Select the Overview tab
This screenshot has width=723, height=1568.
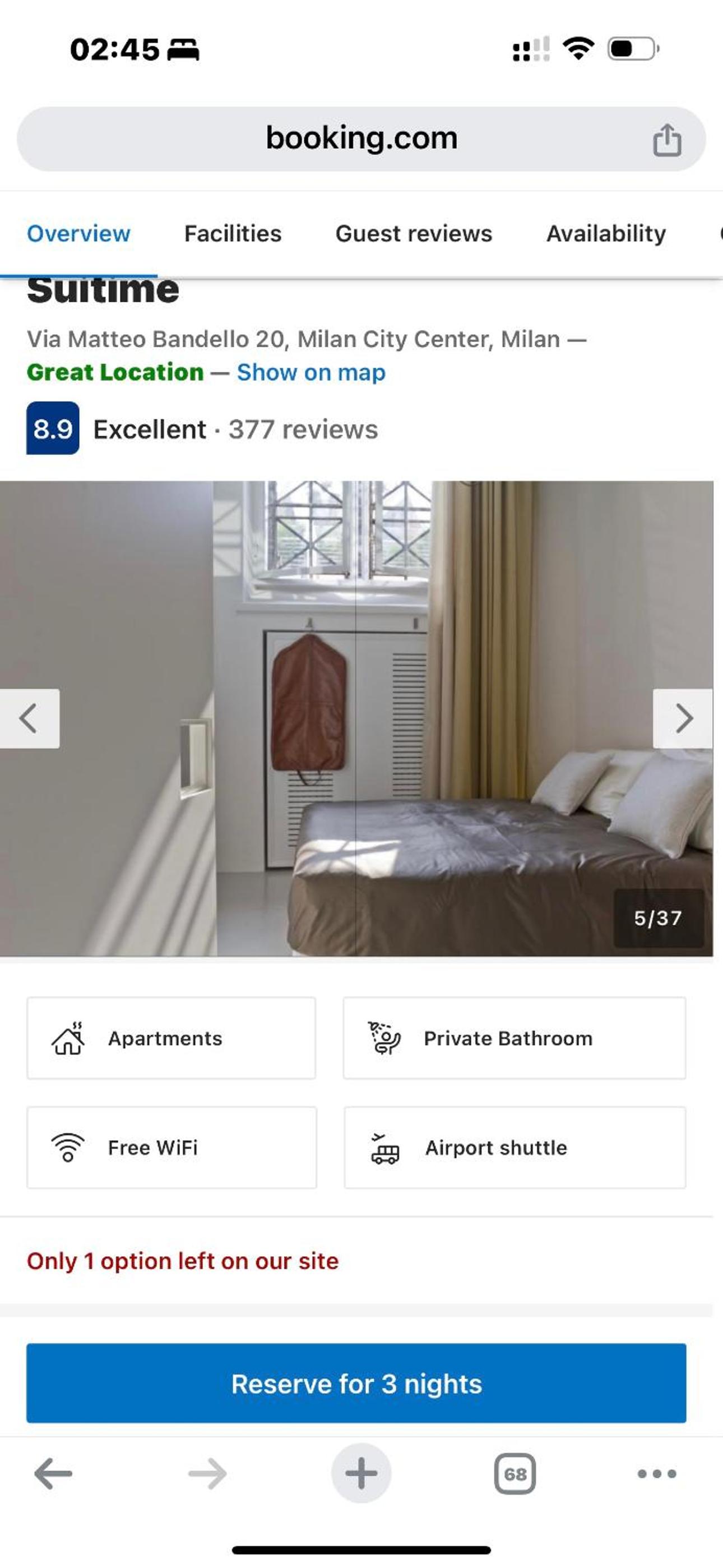pyautogui.click(x=78, y=234)
